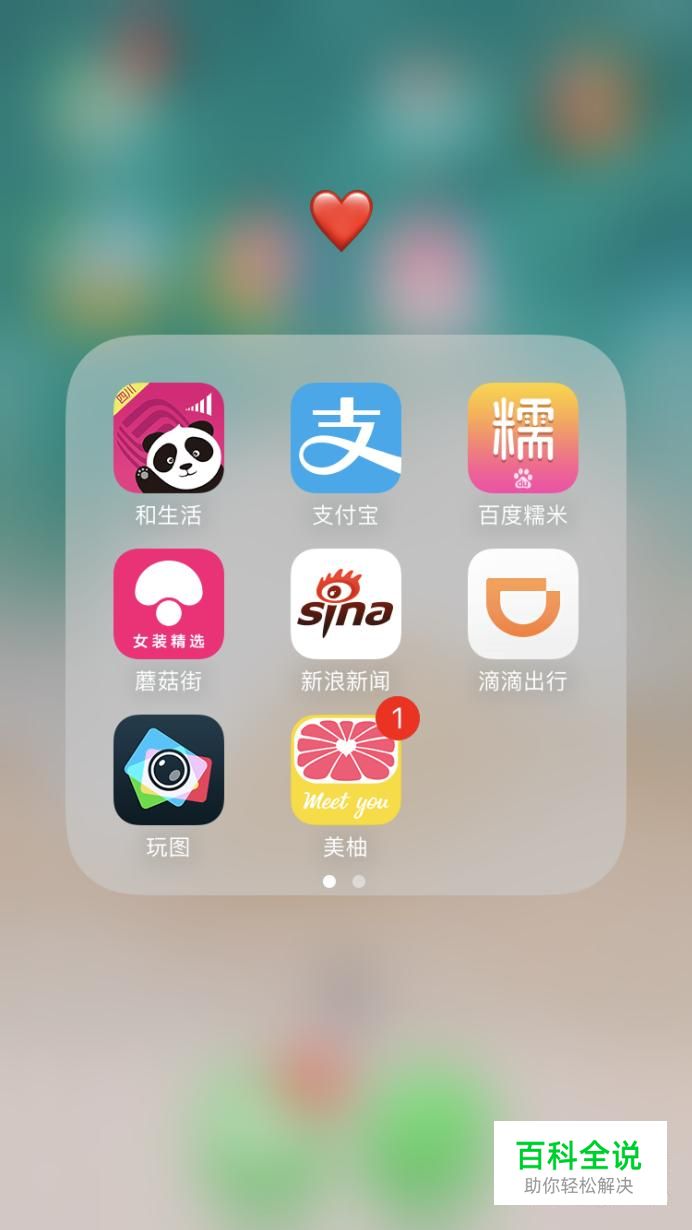Viewport: 692px width, 1230px height.
Task: Open 美柚 with one notification
Action: (x=346, y=770)
